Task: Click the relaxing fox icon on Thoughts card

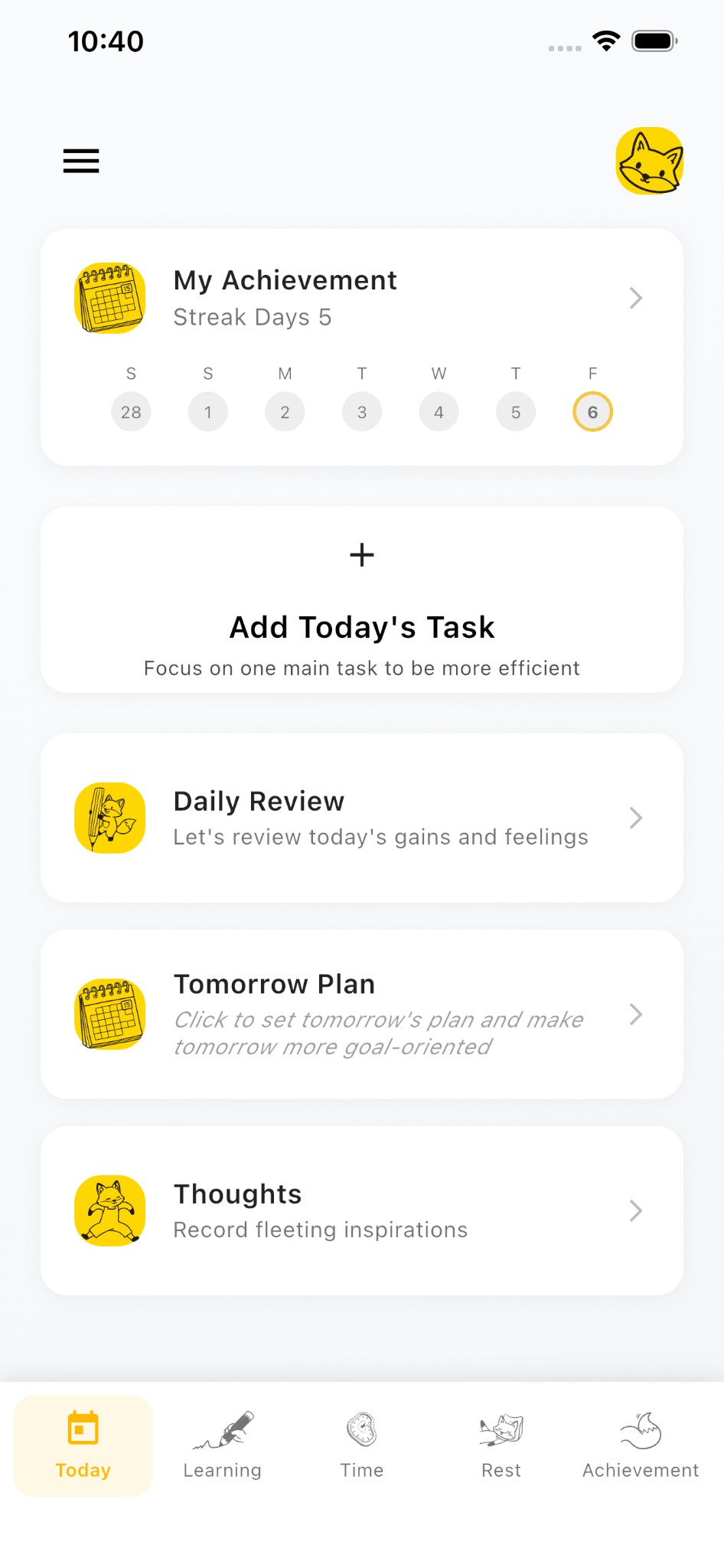Action: [109, 1210]
